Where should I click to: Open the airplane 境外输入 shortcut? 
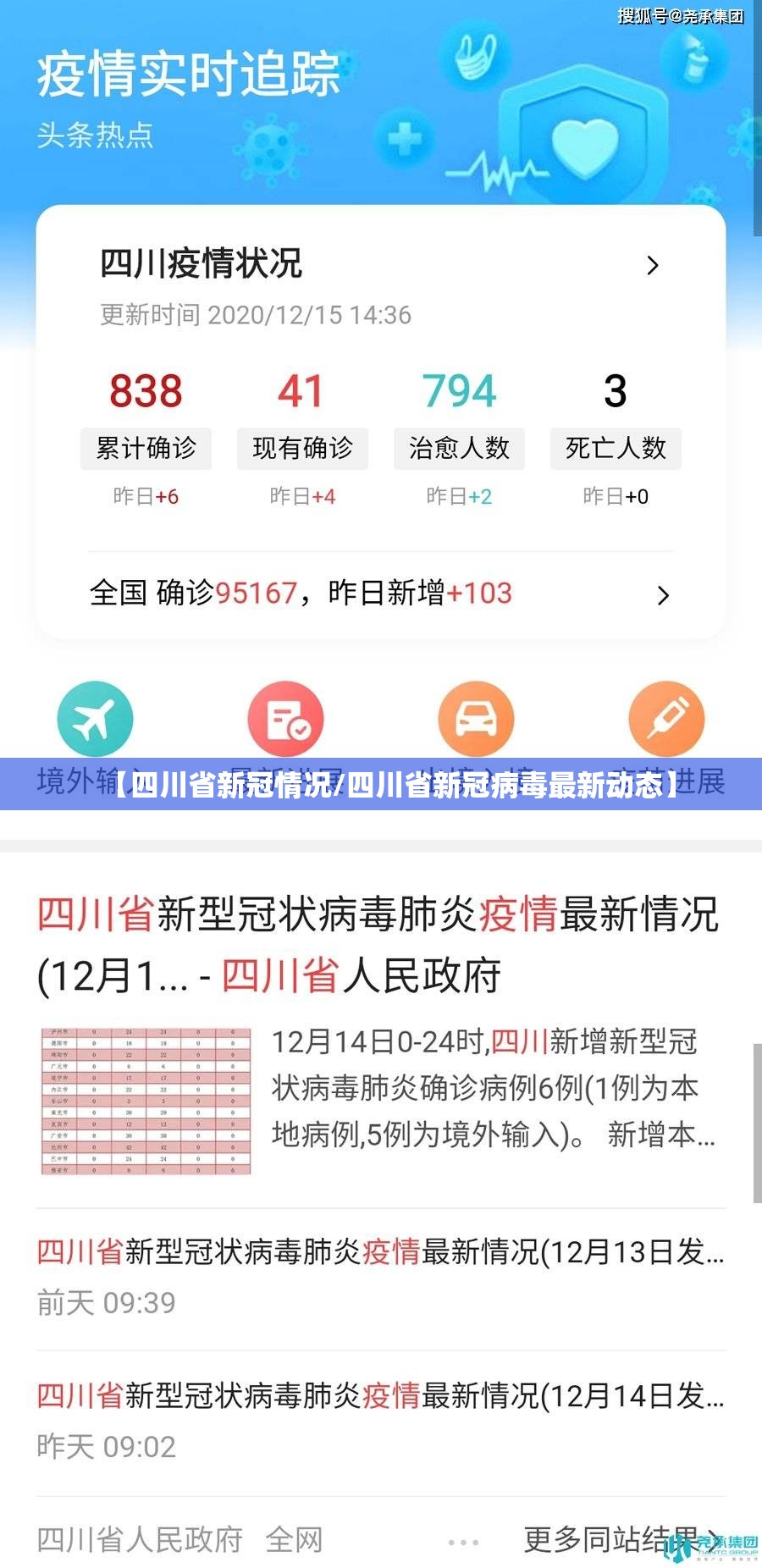click(x=95, y=719)
